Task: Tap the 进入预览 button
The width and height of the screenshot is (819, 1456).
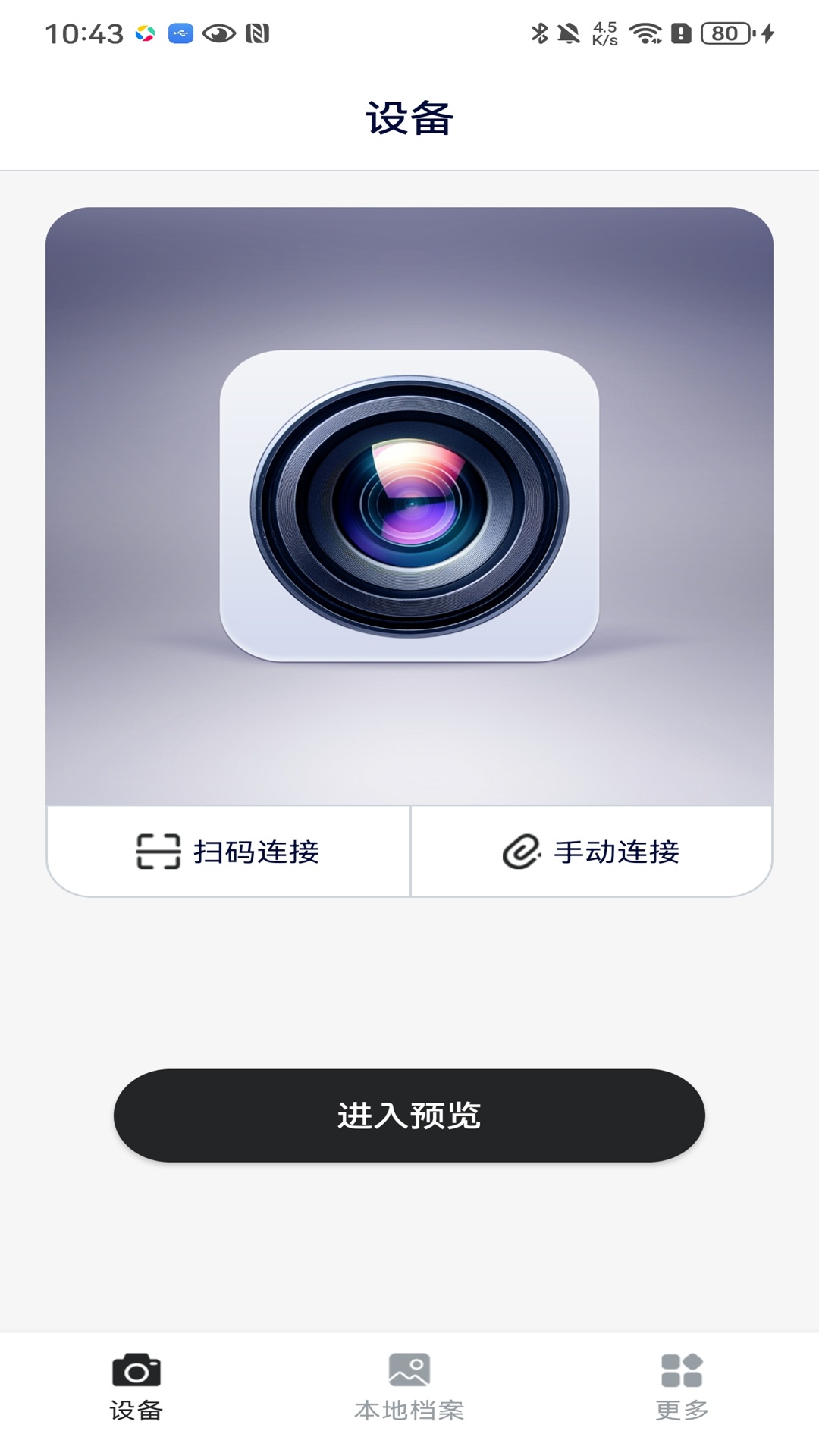Action: coord(409,1116)
